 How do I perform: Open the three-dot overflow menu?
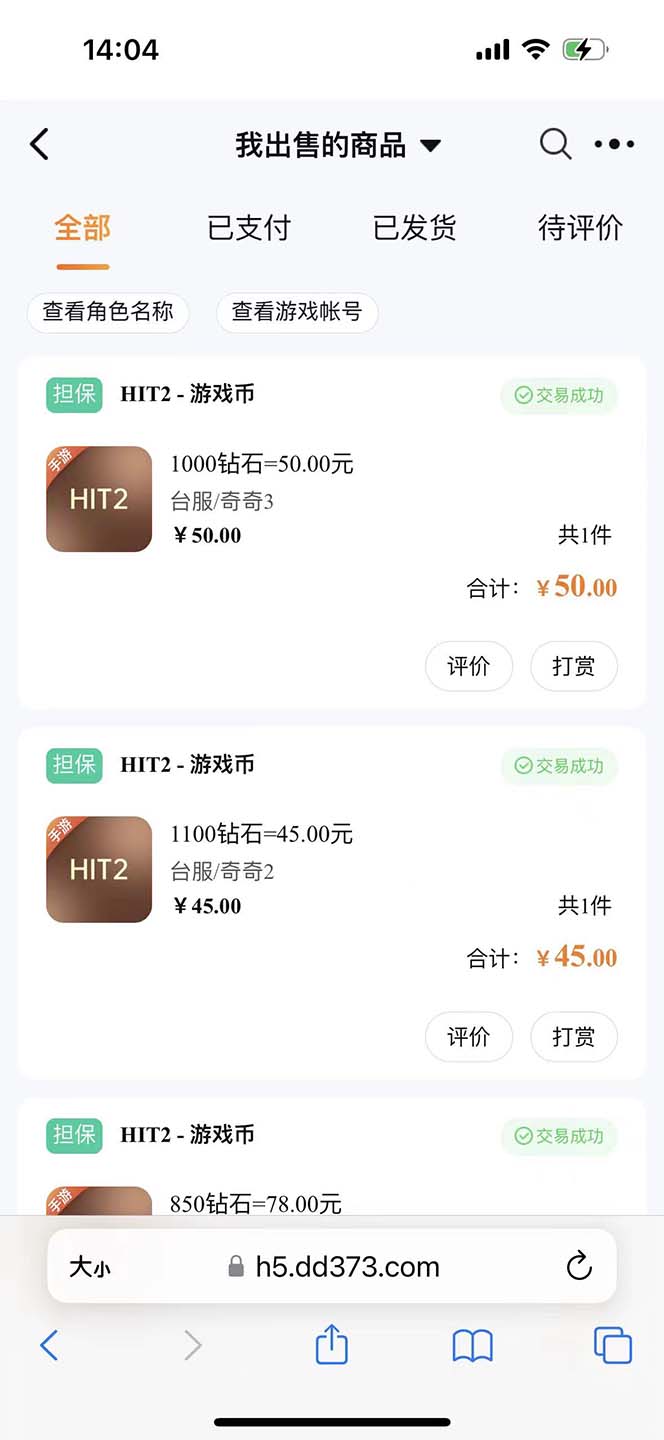click(x=614, y=145)
